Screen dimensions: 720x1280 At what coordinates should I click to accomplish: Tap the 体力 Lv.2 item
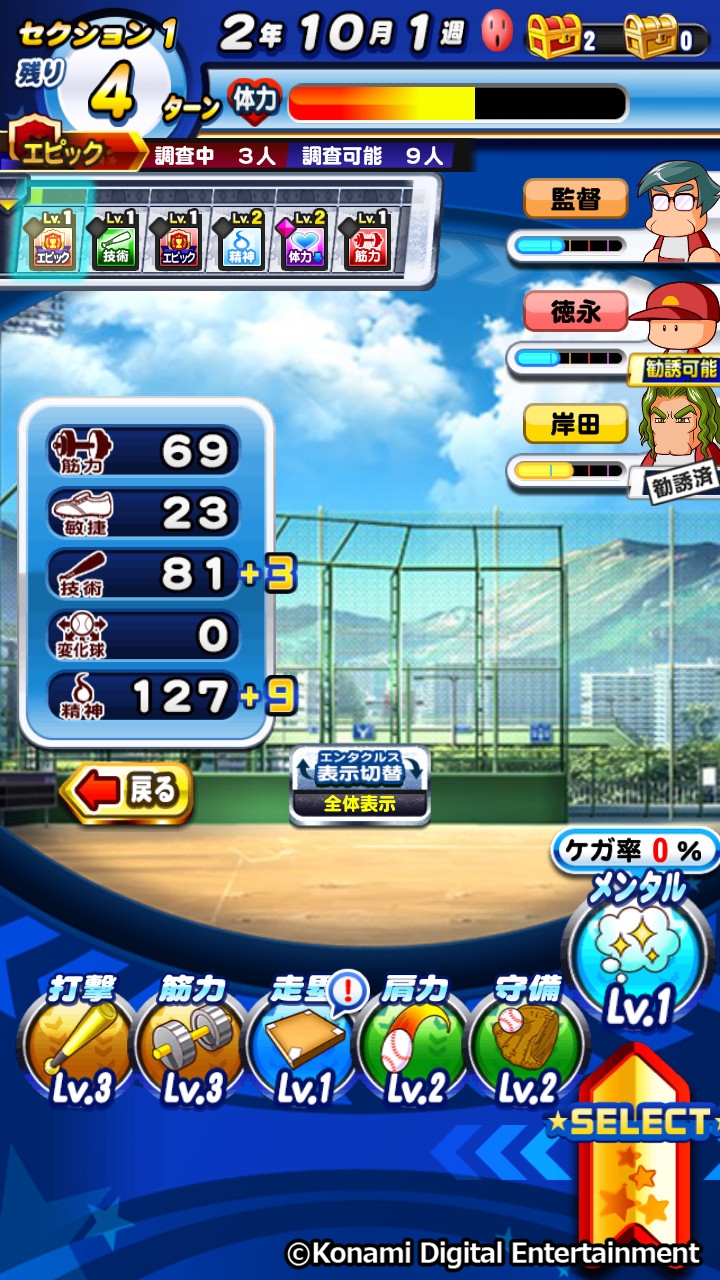(304, 241)
